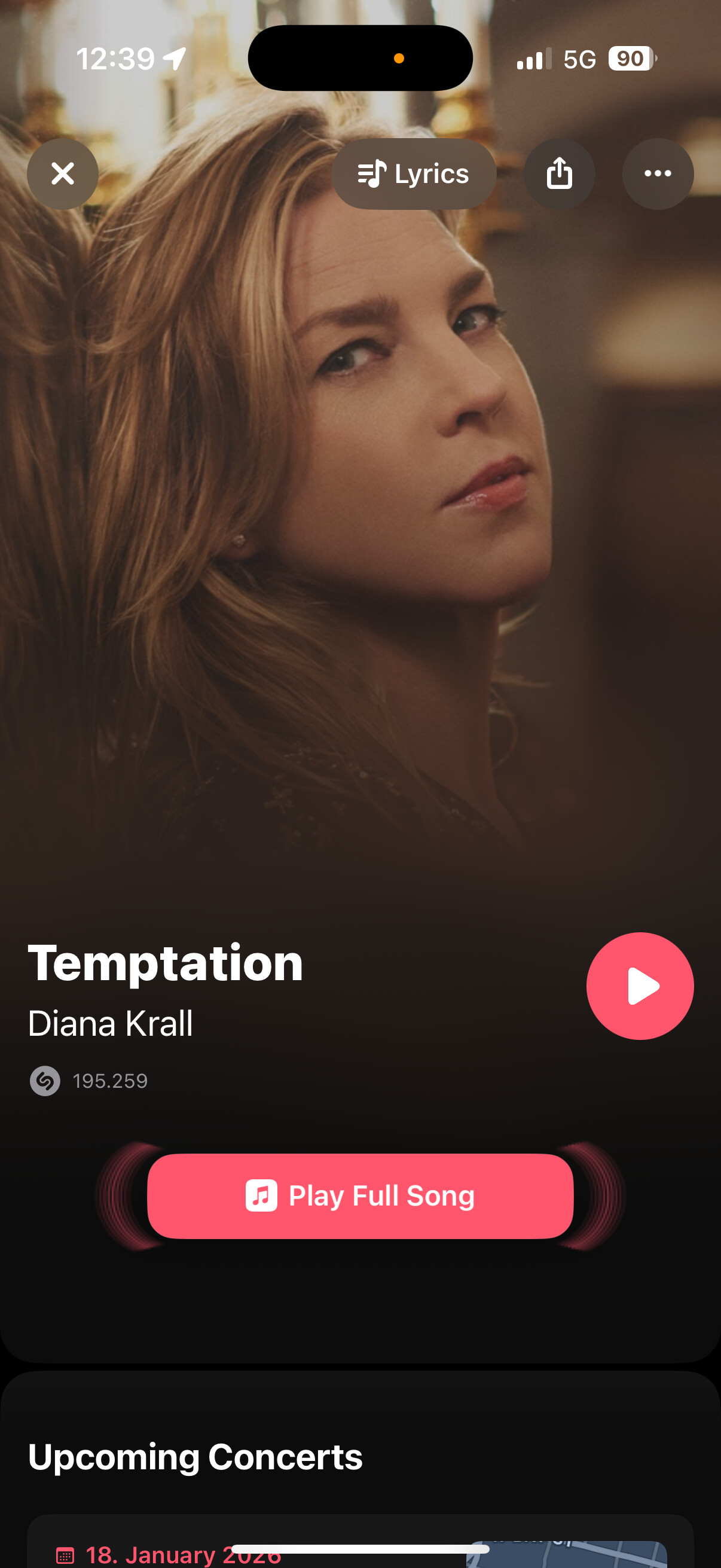The width and height of the screenshot is (721, 1568).
Task: Close the Temptation song page
Action: tap(62, 174)
